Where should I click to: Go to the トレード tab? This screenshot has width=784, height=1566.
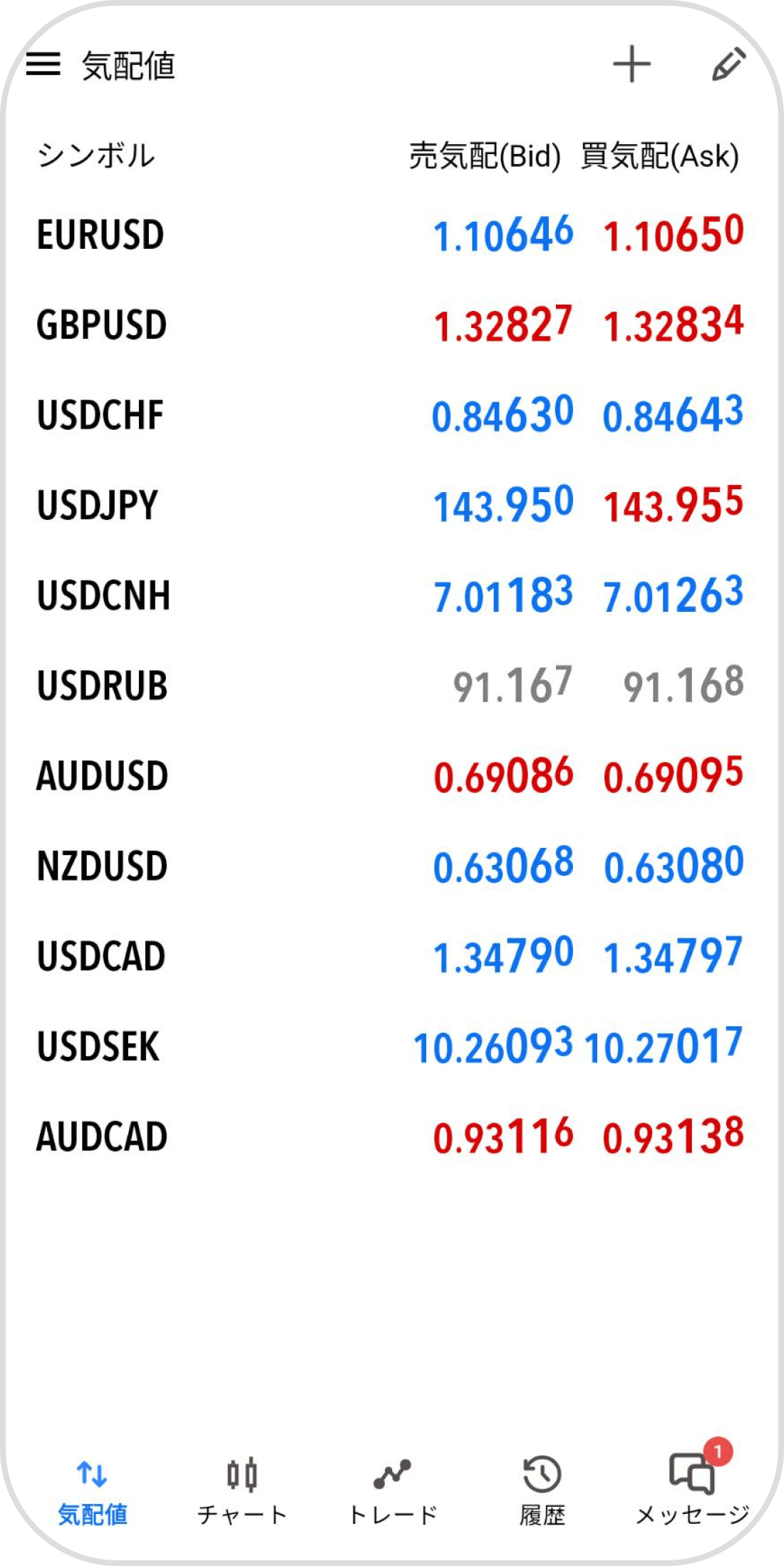[x=393, y=1490]
